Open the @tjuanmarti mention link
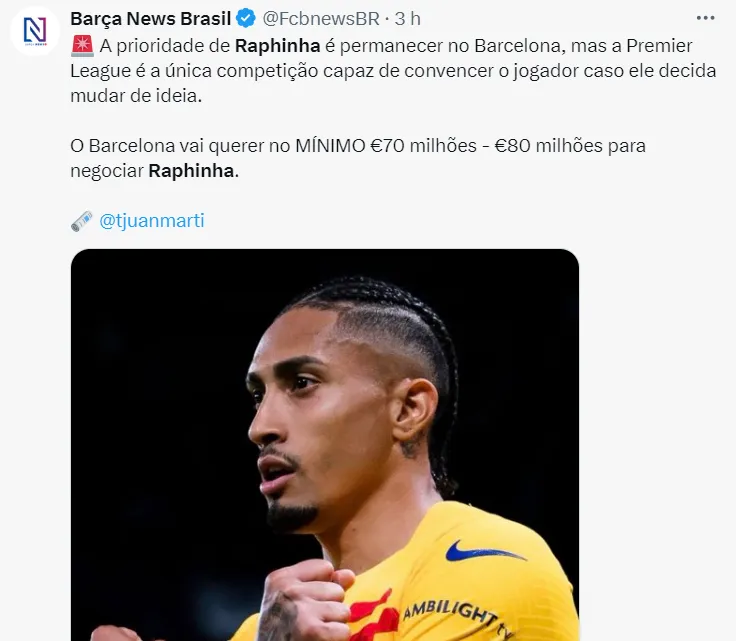The height and width of the screenshot is (641, 736). tap(151, 221)
